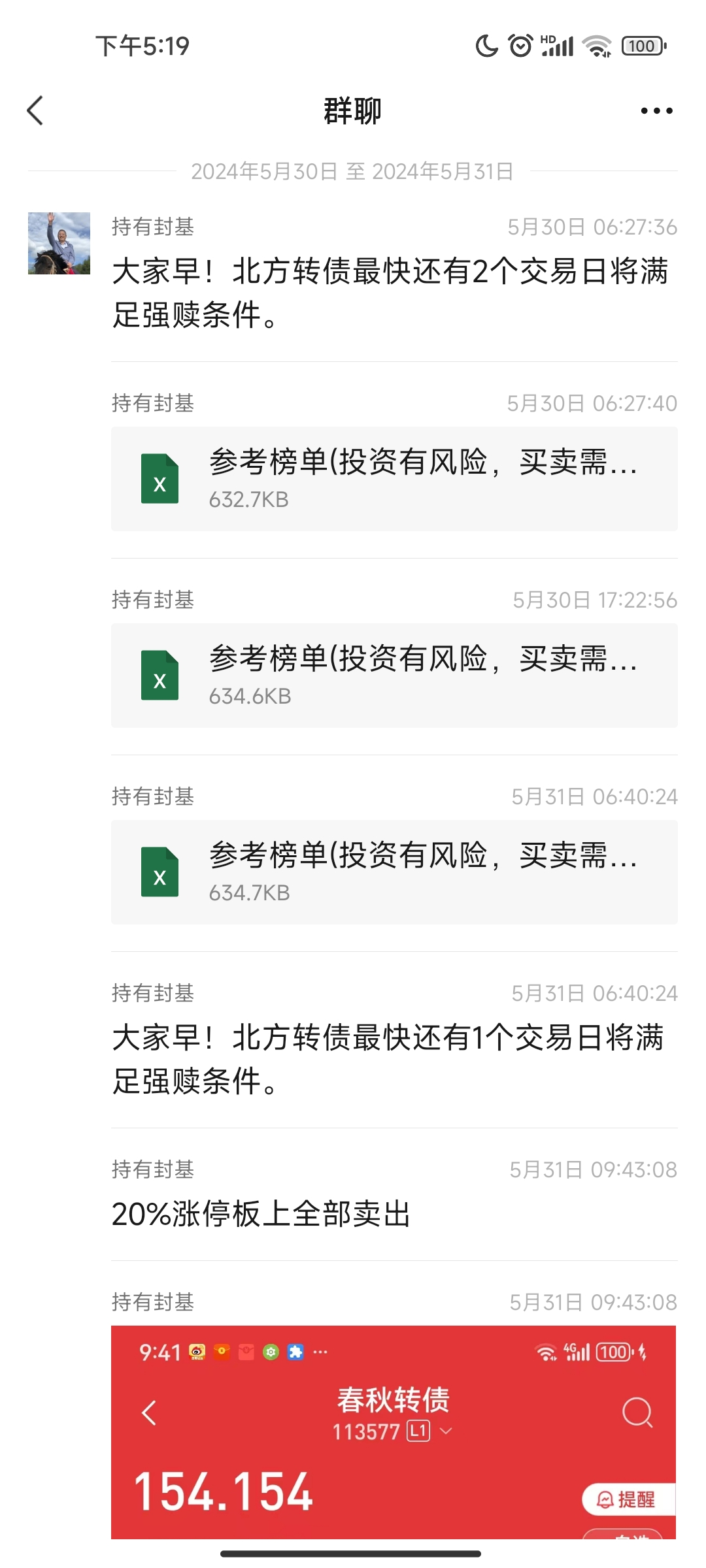
Task: Open the 634.6KB Excel file attachment
Action: [x=394, y=676]
